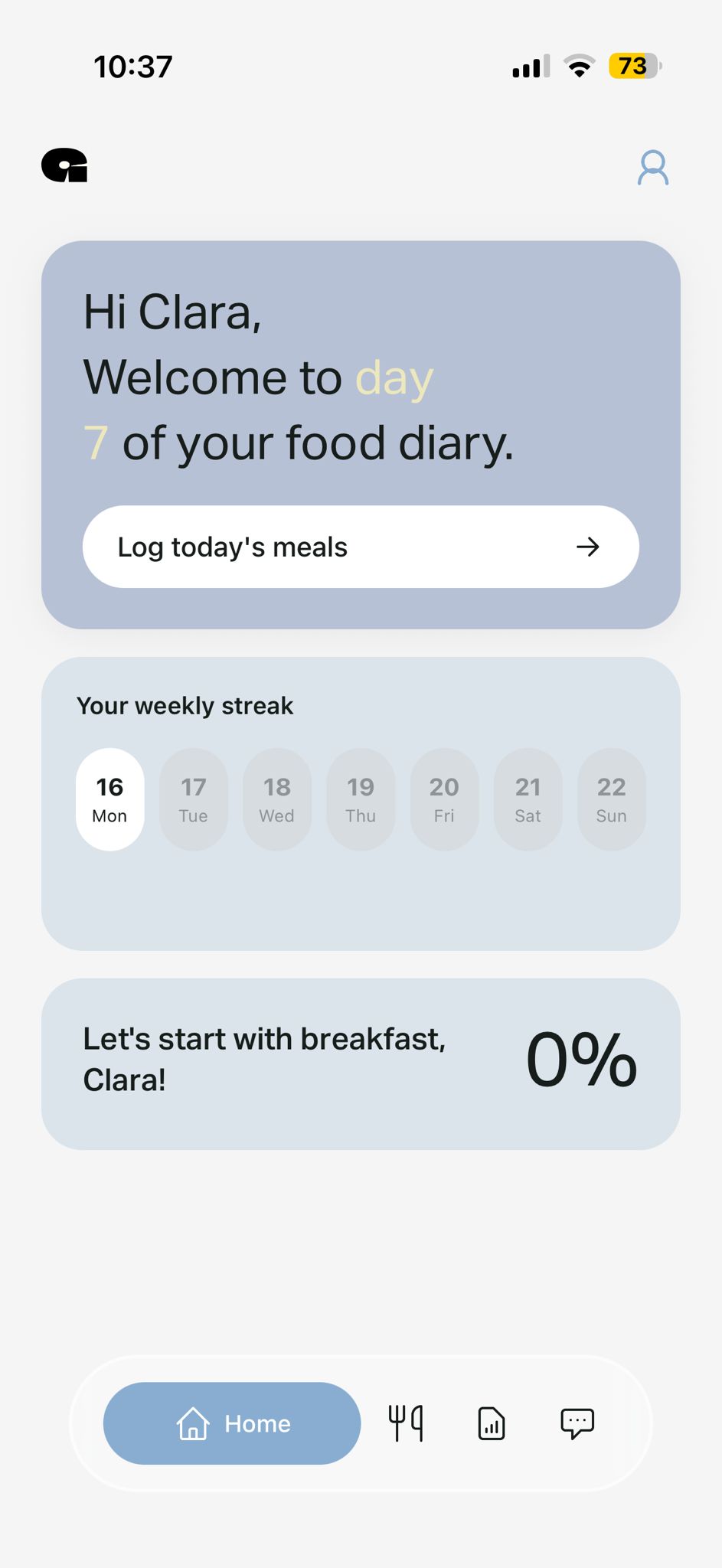The height and width of the screenshot is (1568, 722).
Task: Select Friday 20 in weekly streak
Action: 444,799
